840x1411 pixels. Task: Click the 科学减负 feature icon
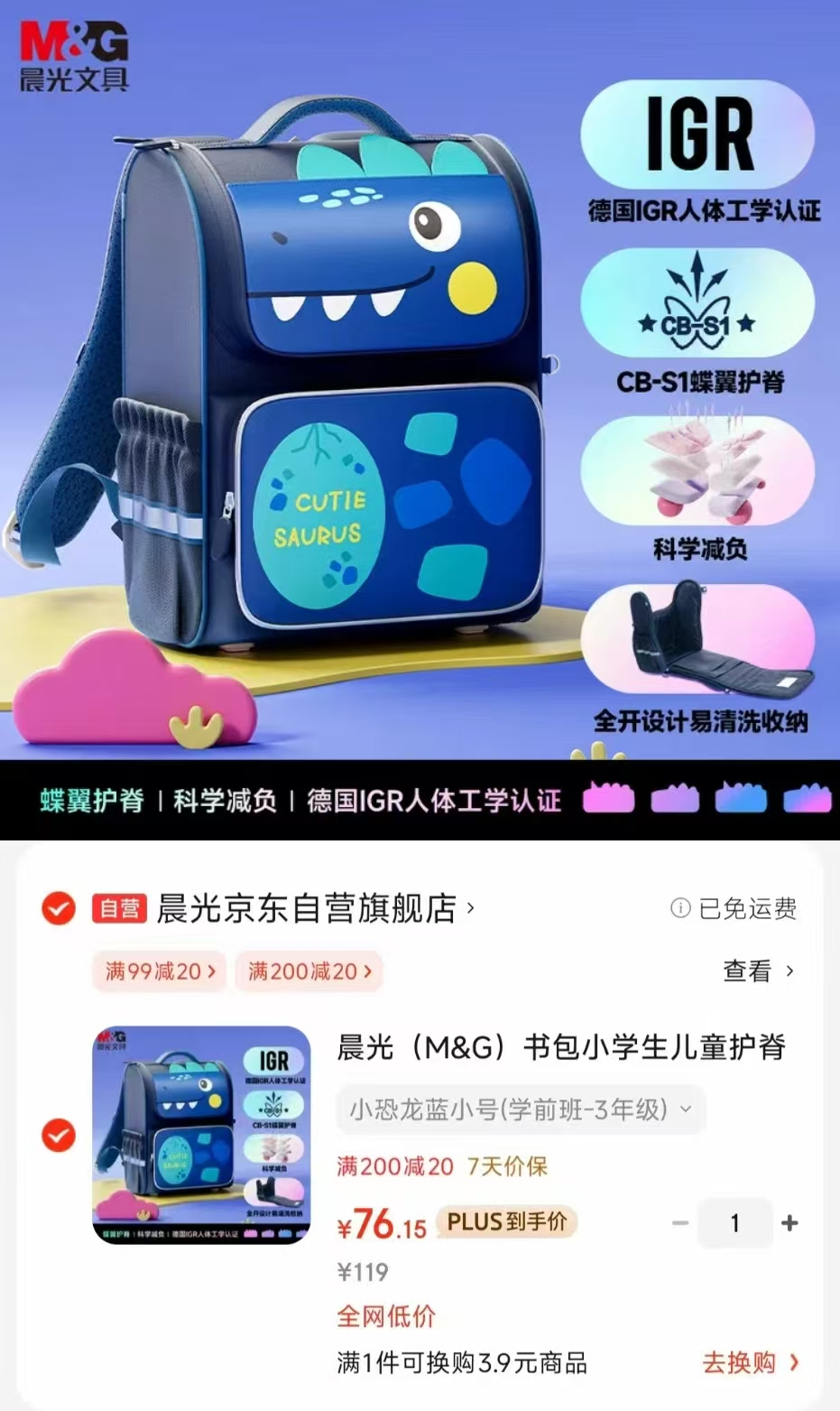(x=695, y=470)
